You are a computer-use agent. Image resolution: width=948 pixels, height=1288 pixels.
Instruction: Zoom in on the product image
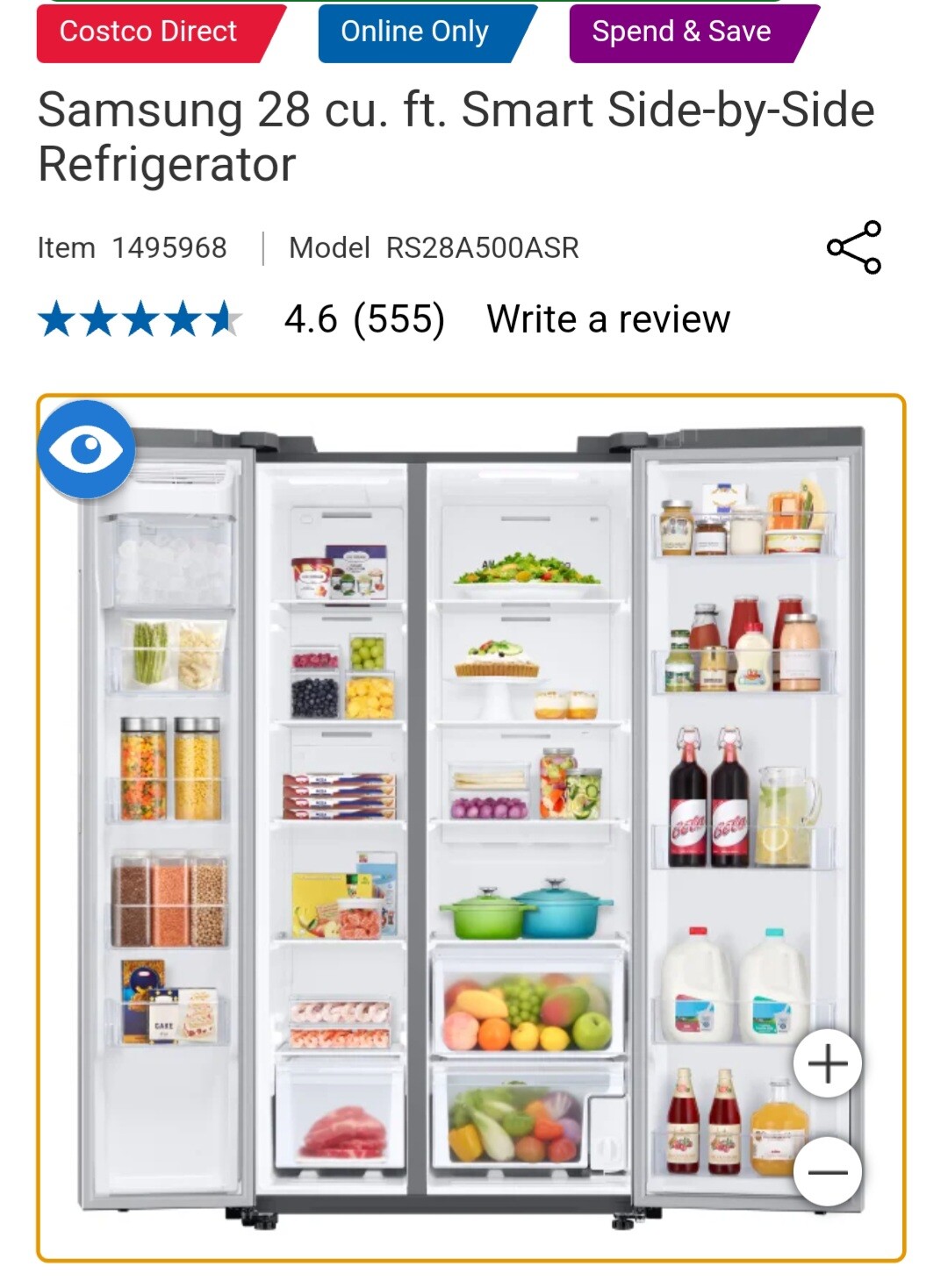pos(827,1064)
